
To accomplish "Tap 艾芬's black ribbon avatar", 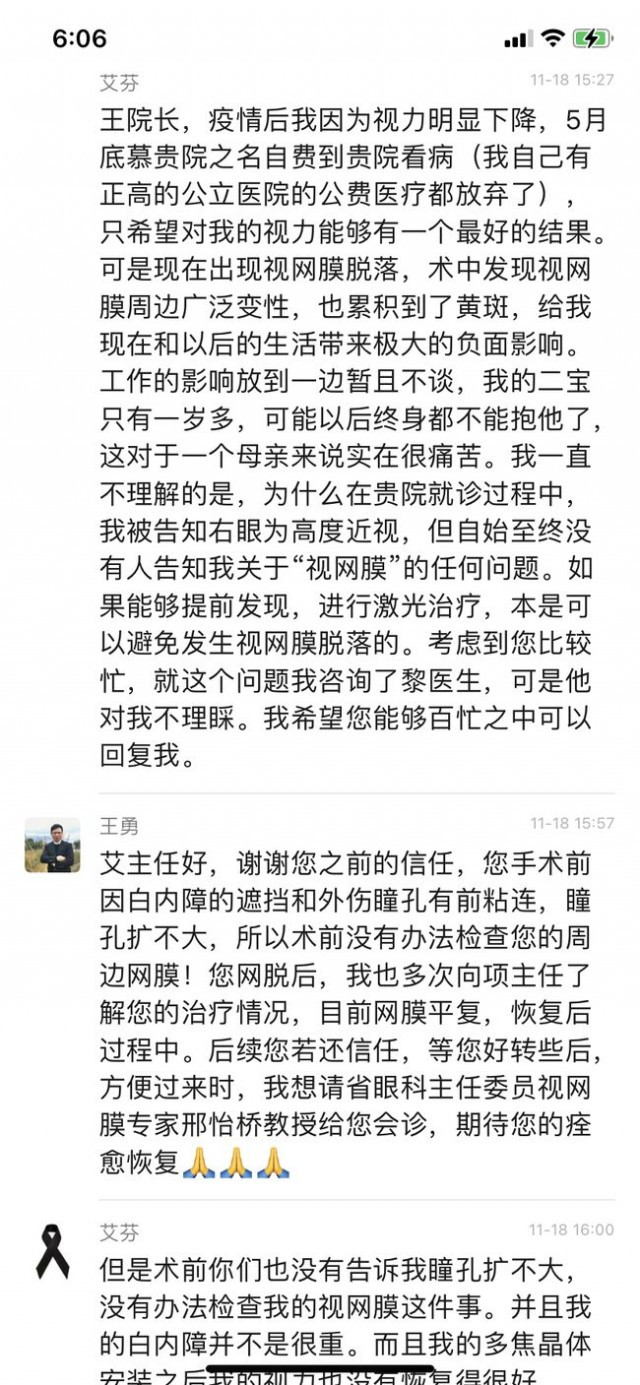I will pos(52,1251).
